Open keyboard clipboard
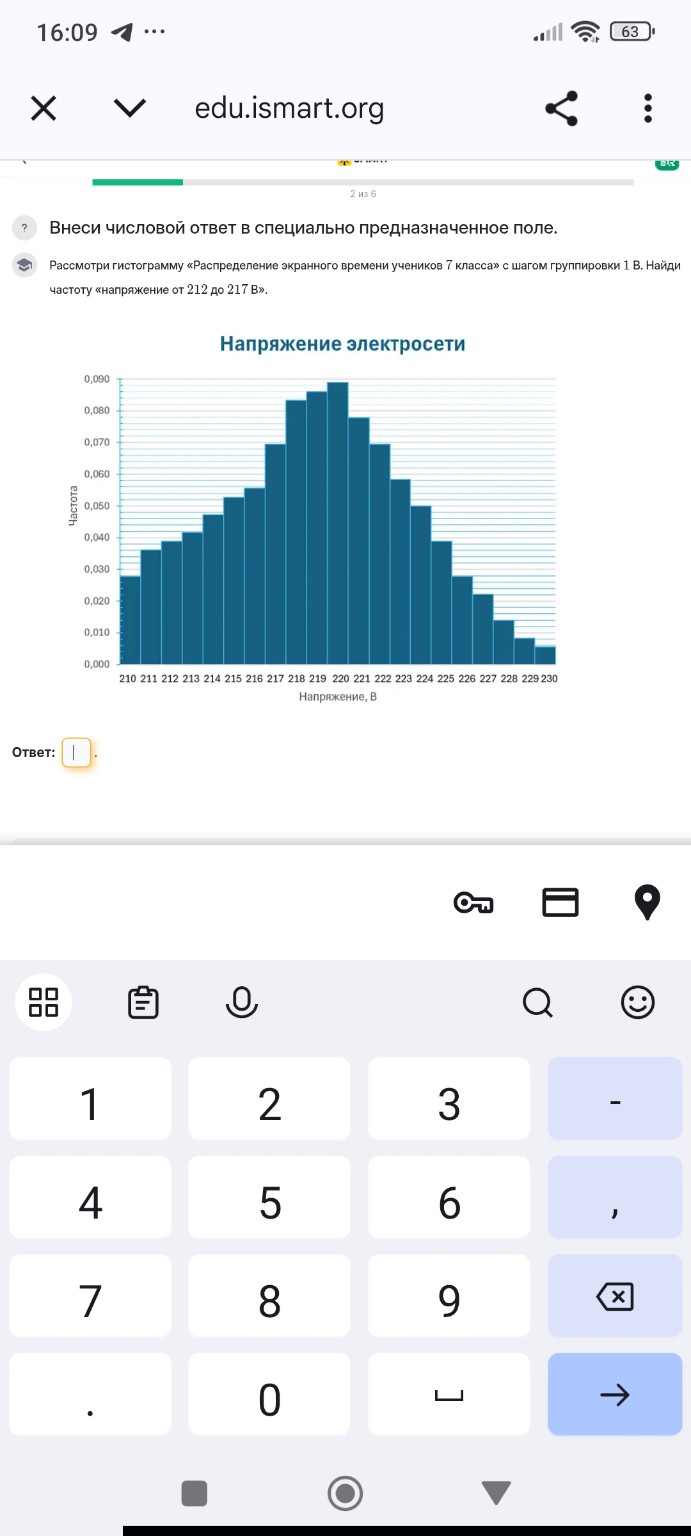The width and height of the screenshot is (691, 1536). click(x=143, y=1001)
